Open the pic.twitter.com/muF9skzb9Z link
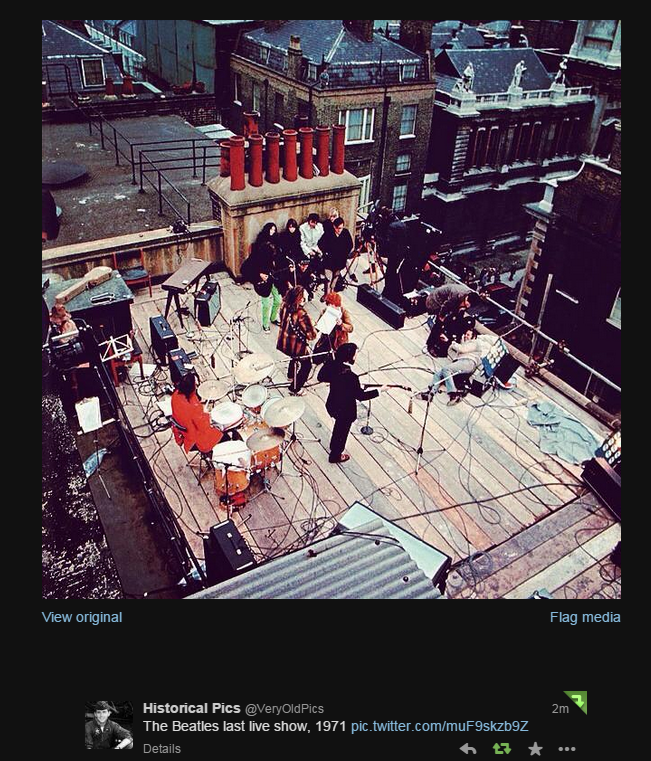This screenshot has width=651, height=761. coord(439,726)
